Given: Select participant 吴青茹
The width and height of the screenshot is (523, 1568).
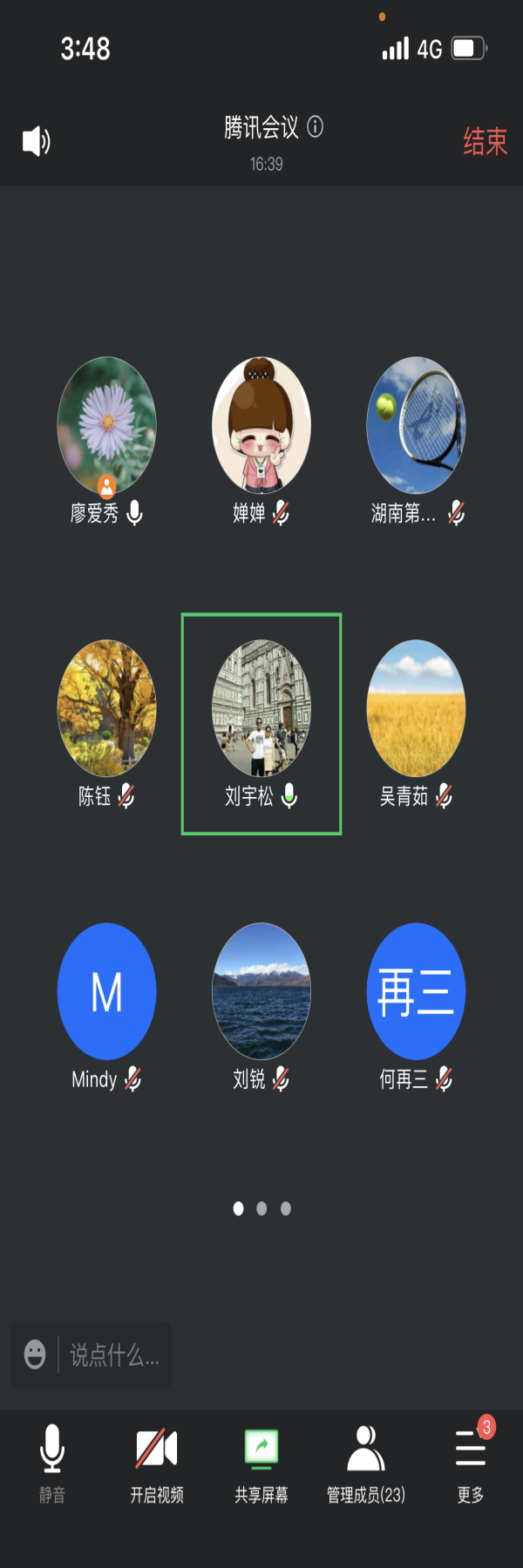Looking at the screenshot, I should pos(416,709).
